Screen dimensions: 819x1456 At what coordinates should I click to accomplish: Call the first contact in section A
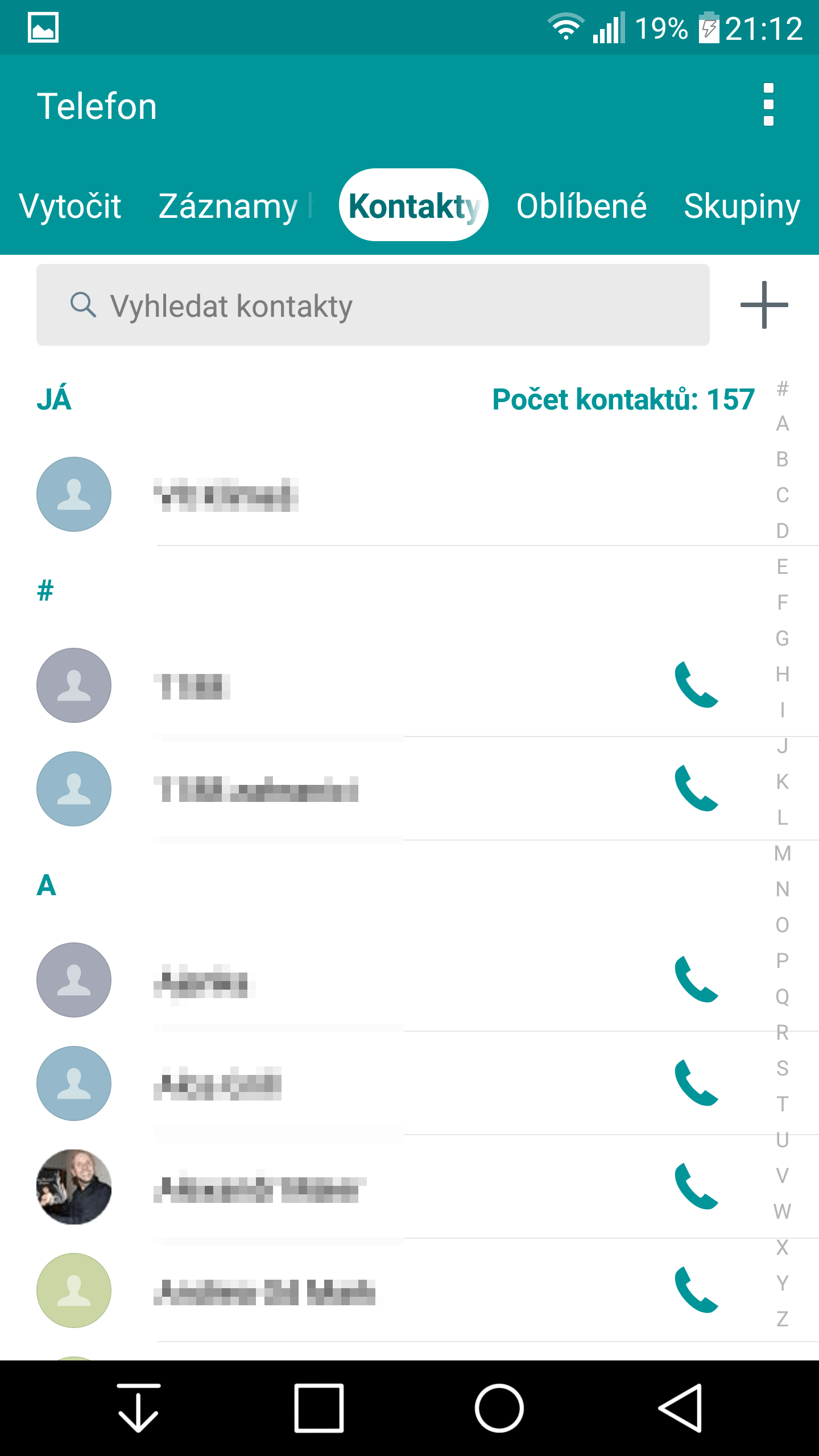coord(697,979)
